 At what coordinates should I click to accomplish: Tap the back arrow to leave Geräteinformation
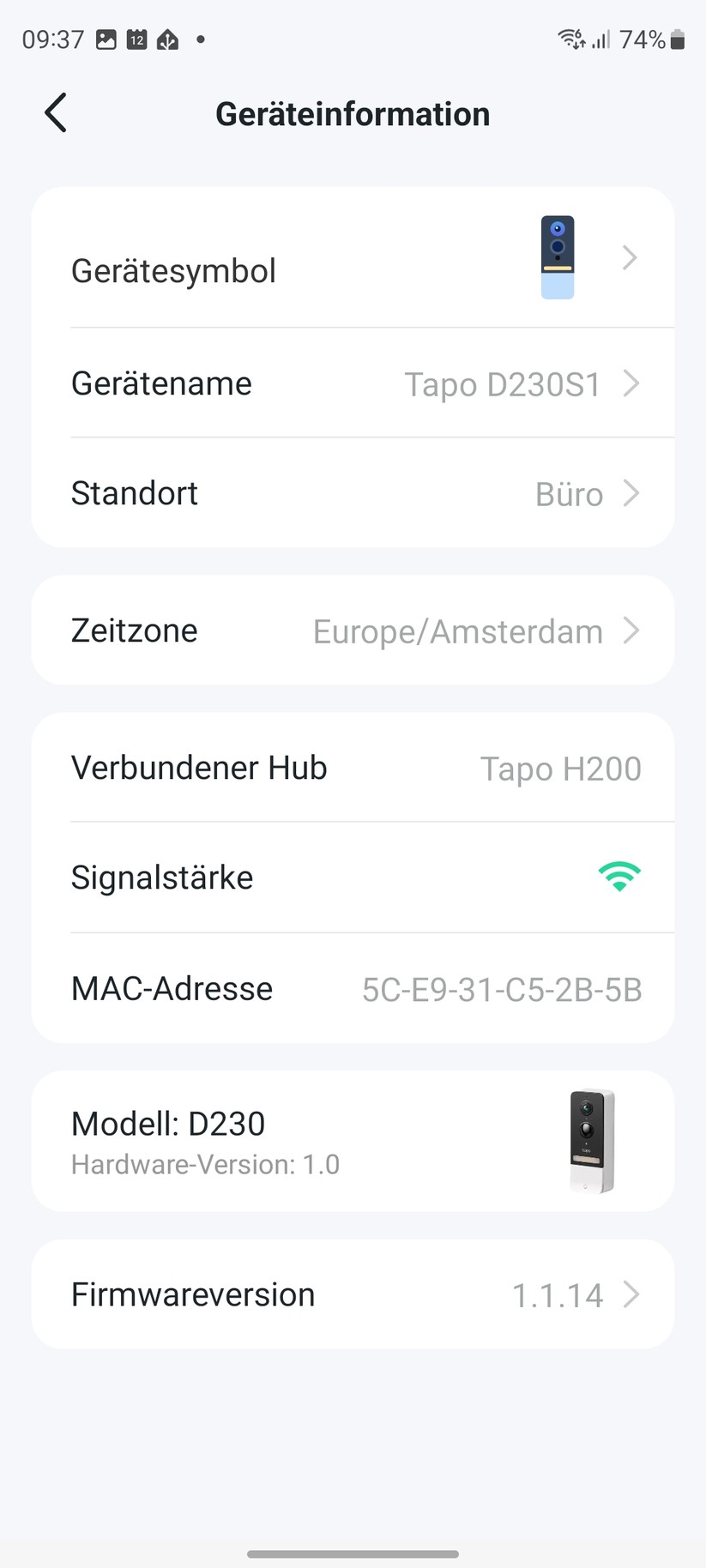pyautogui.click(x=55, y=112)
